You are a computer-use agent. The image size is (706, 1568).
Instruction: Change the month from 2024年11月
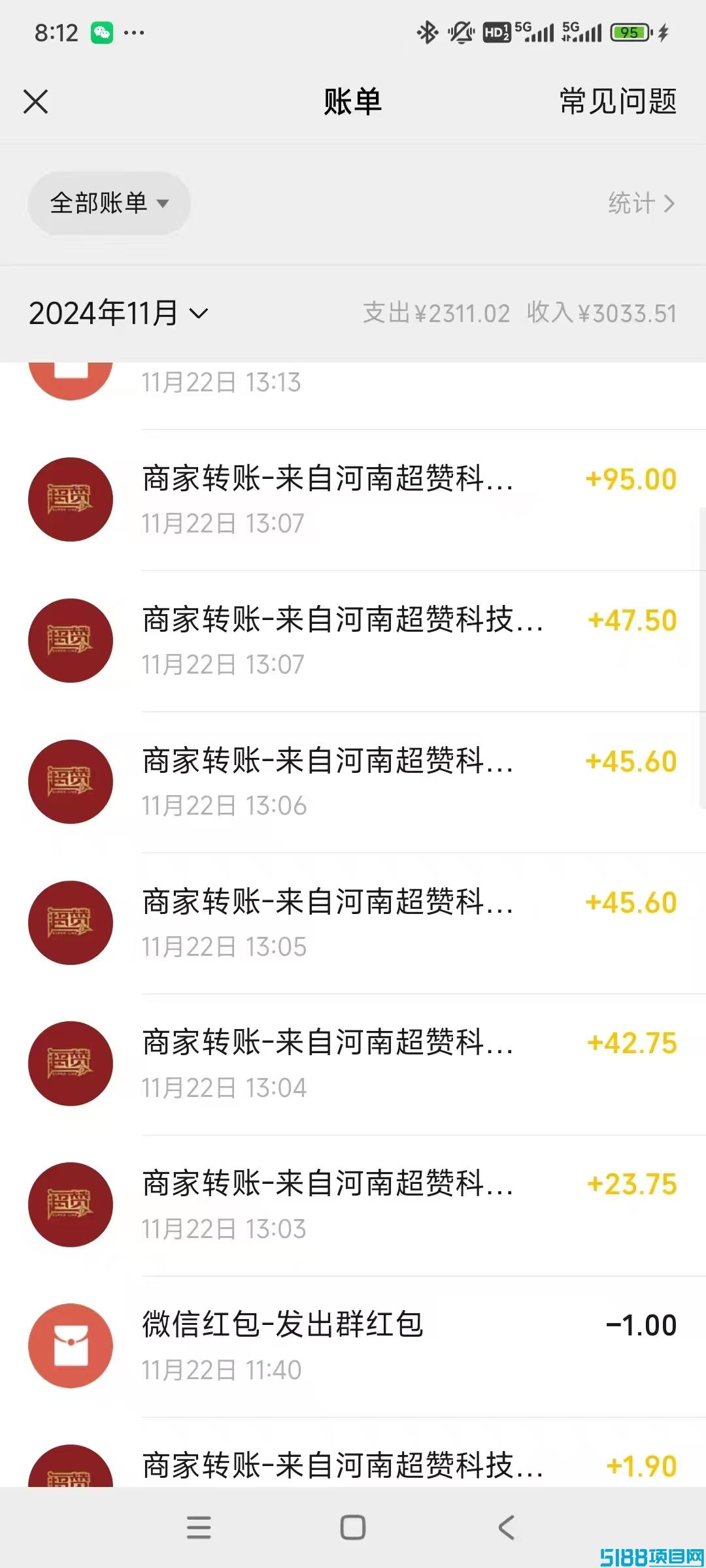118,313
